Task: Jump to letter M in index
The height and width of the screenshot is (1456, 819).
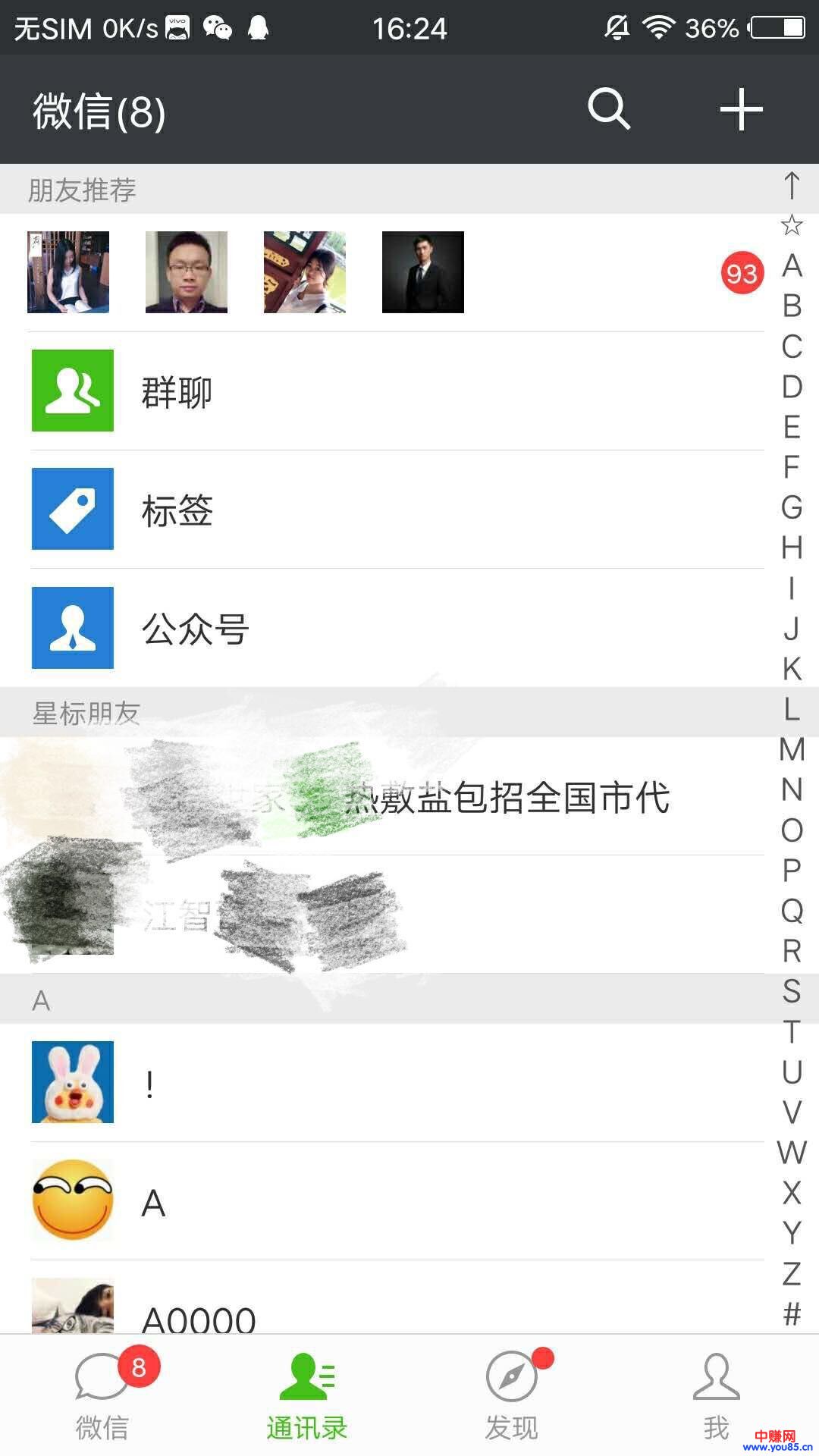Action: 792,749
